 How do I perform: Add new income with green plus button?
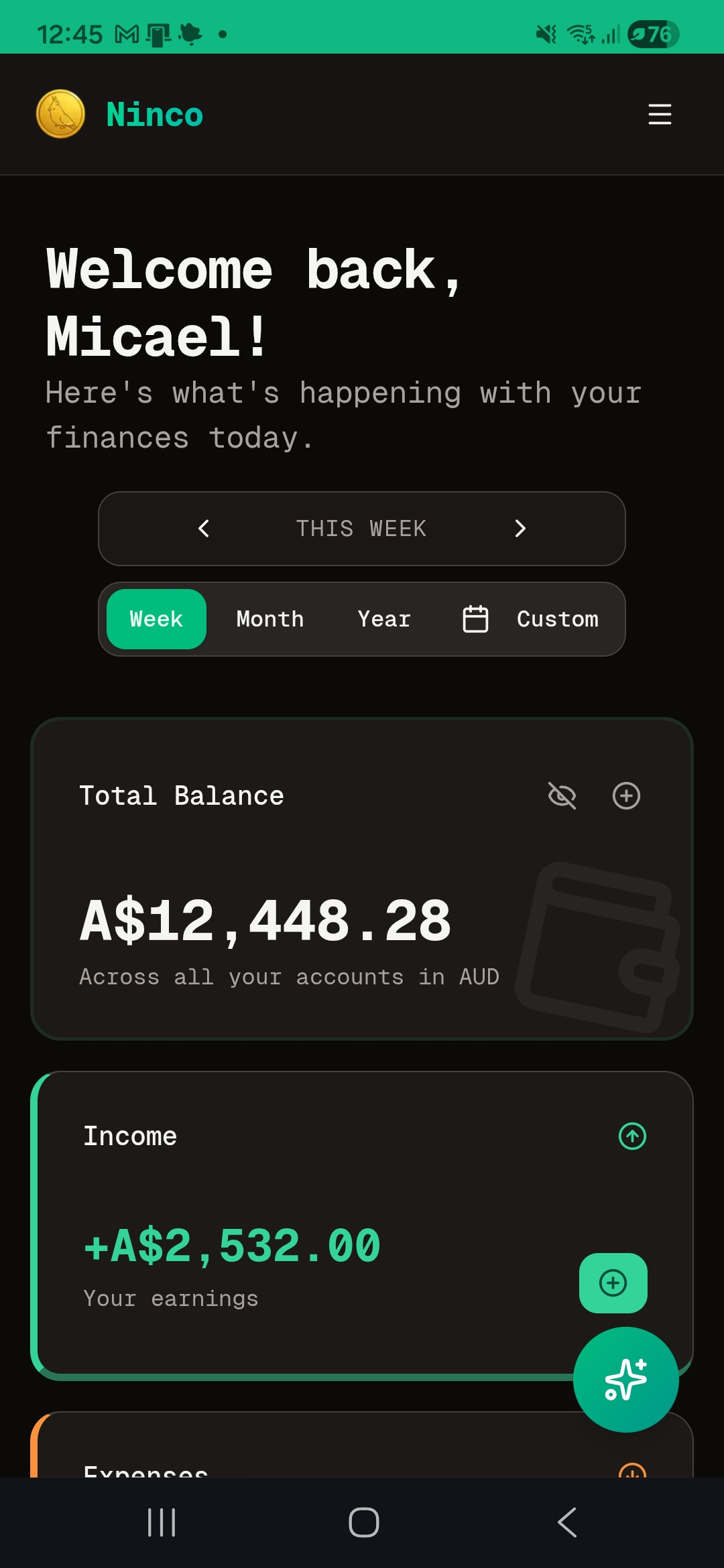613,1283
